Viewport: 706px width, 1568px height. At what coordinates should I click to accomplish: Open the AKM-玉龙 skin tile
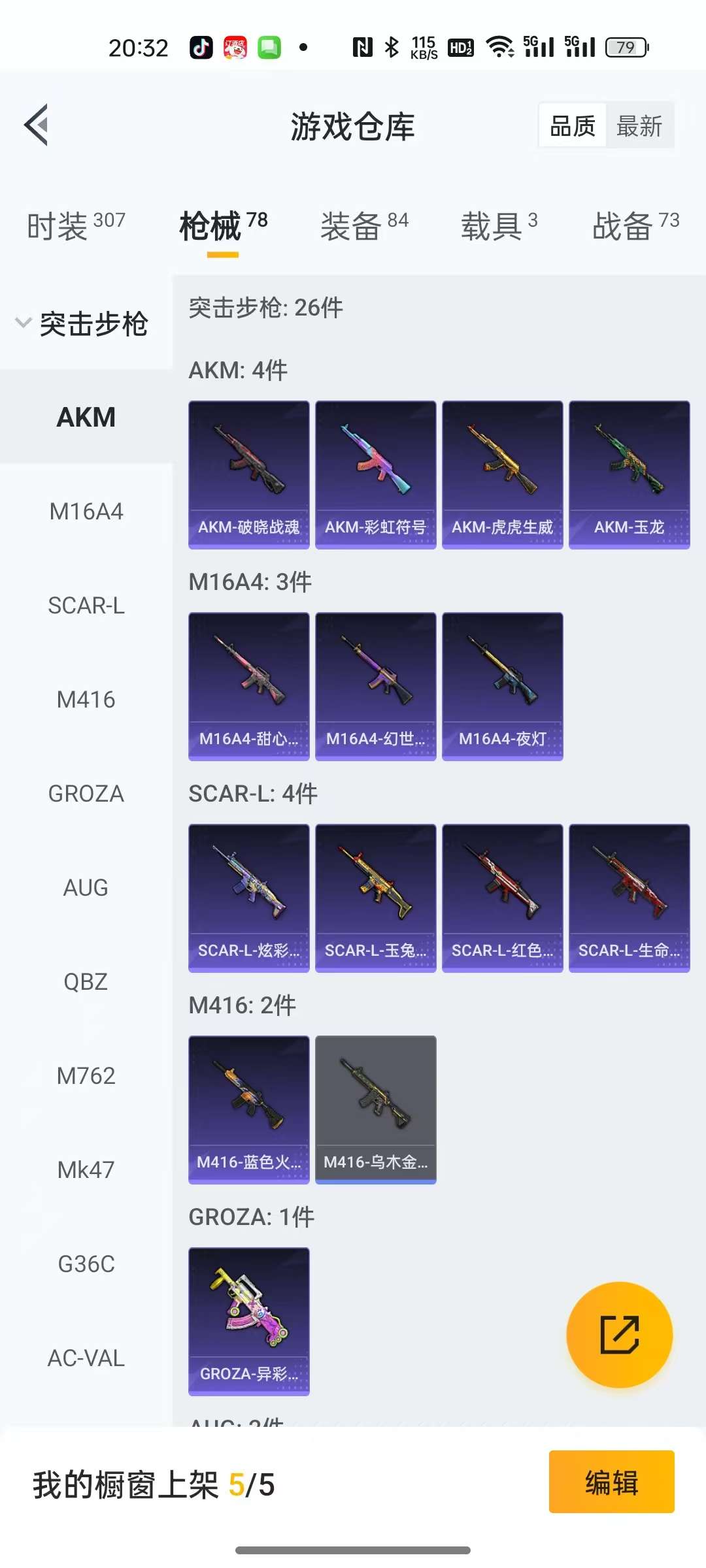pos(630,475)
